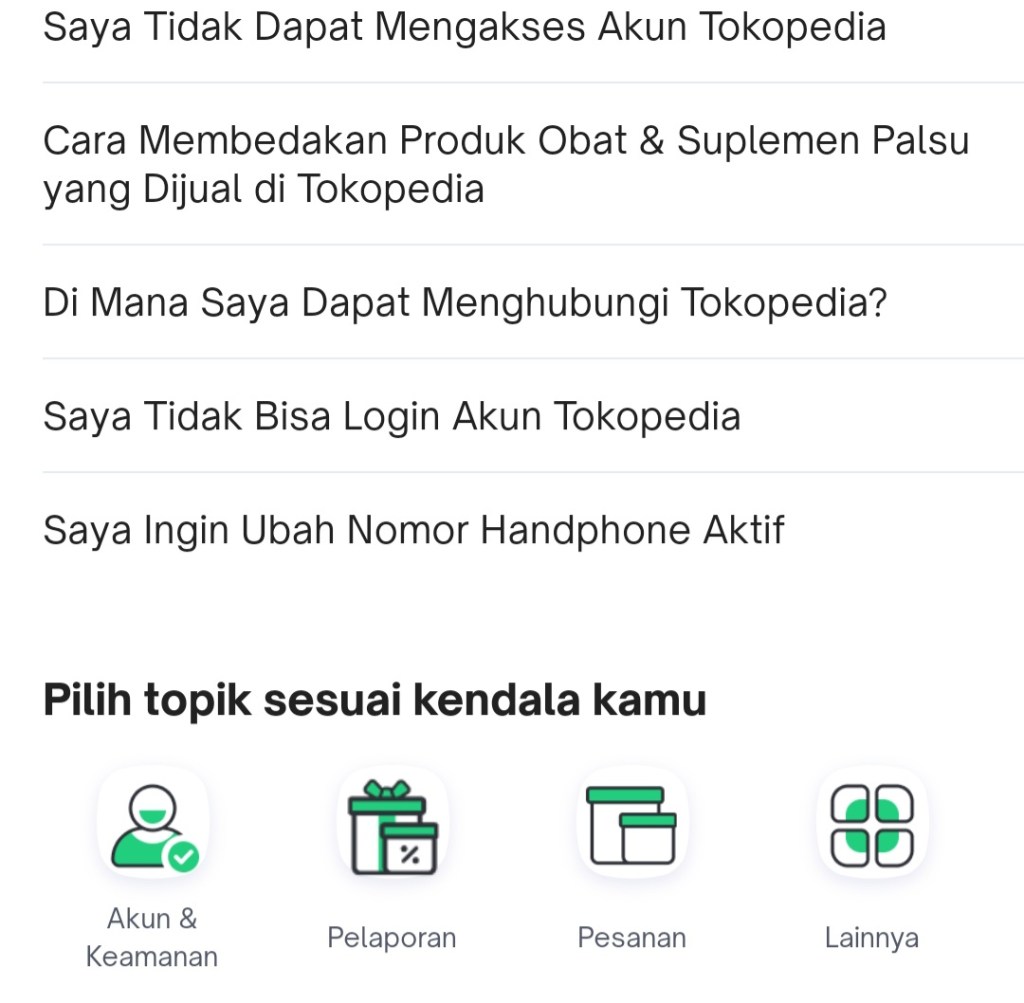Select the Akun & Keamanan topic

153,829
